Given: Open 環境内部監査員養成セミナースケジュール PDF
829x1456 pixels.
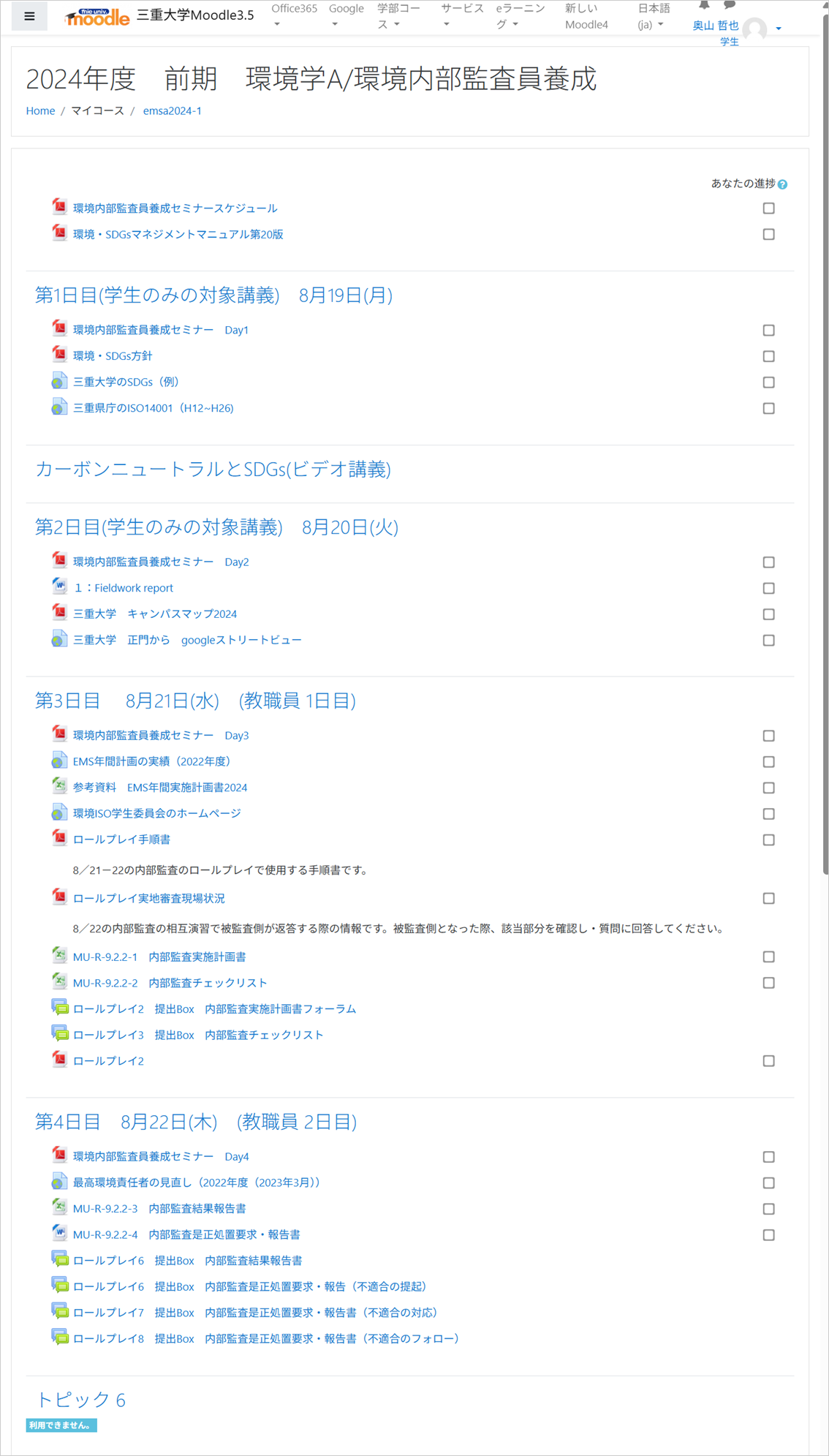Looking at the screenshot, I should (x=175, y=208).
